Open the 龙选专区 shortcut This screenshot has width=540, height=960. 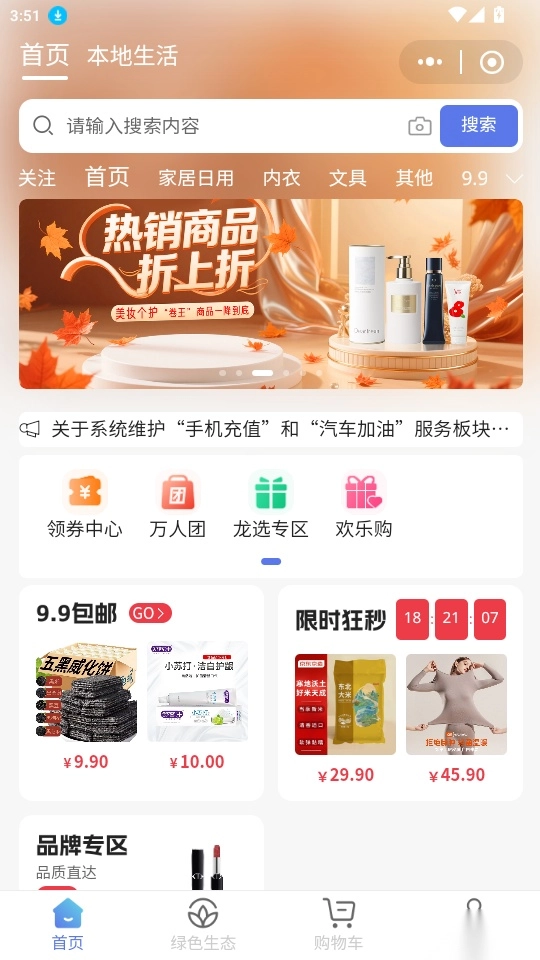(x=271, y=505)
